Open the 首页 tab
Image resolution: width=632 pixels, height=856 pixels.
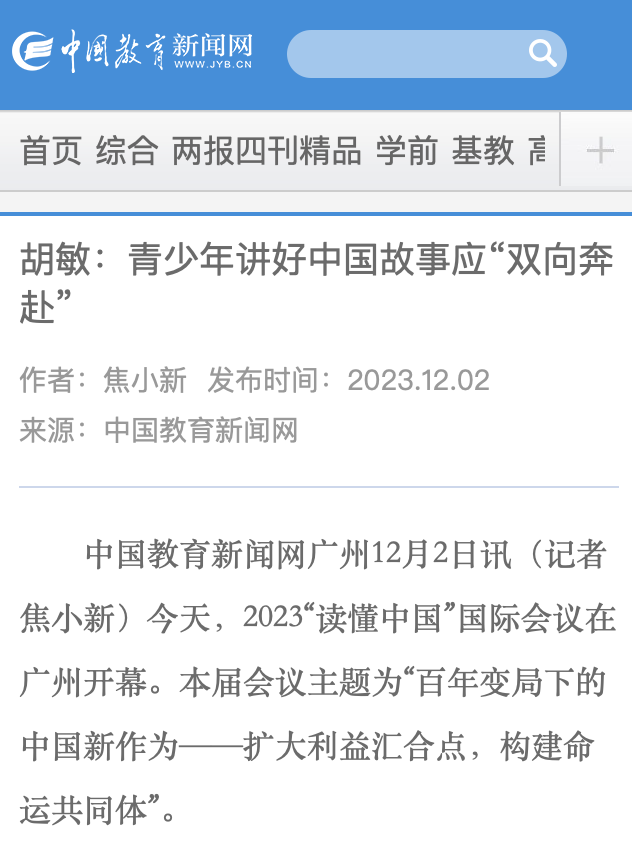point(51,151)
